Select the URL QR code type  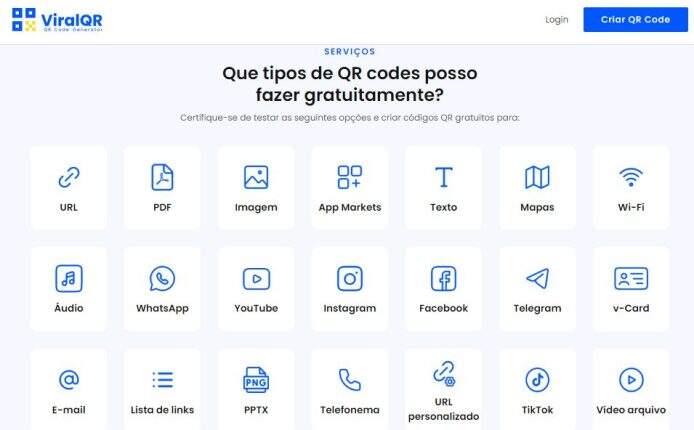point(68,188)
